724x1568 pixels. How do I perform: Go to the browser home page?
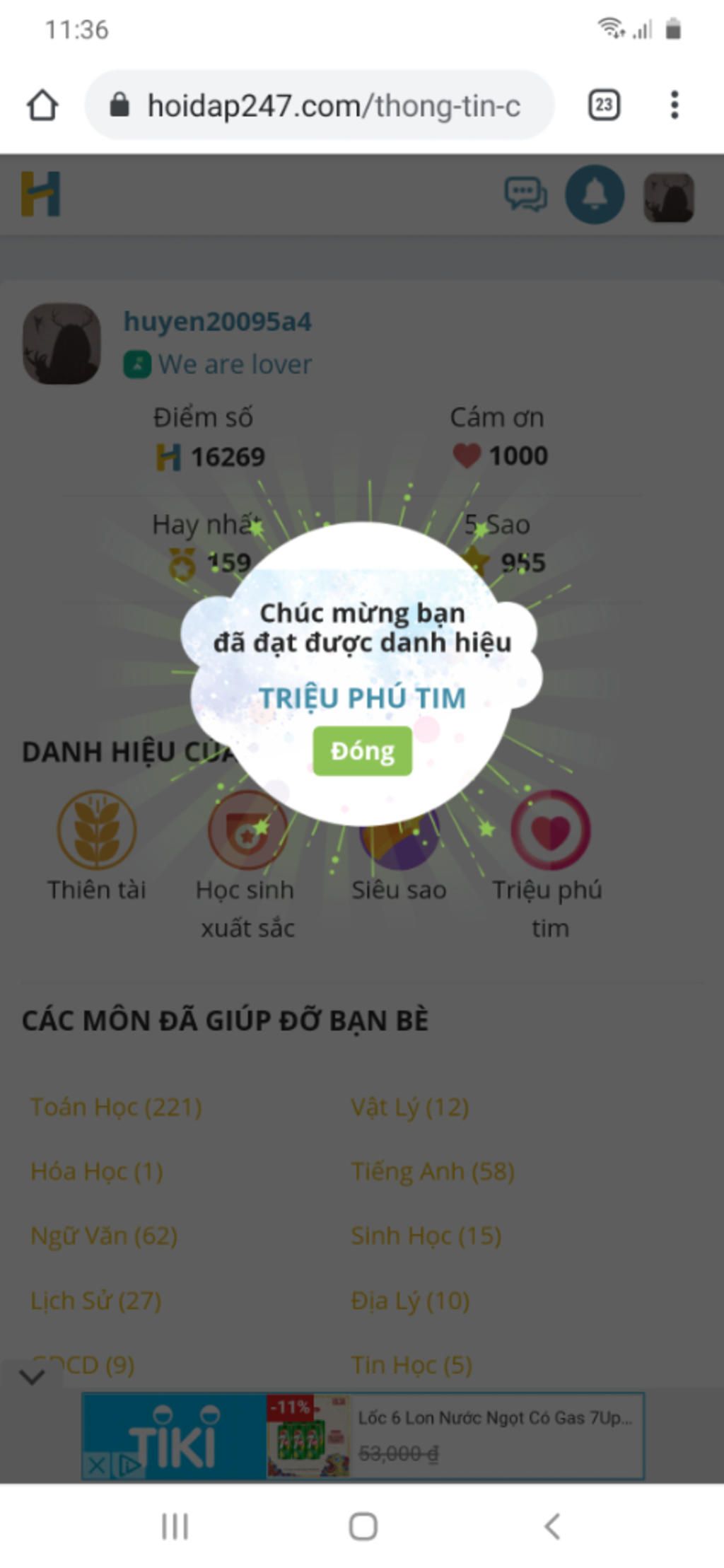pyautogui.click(x=42, y=105)
